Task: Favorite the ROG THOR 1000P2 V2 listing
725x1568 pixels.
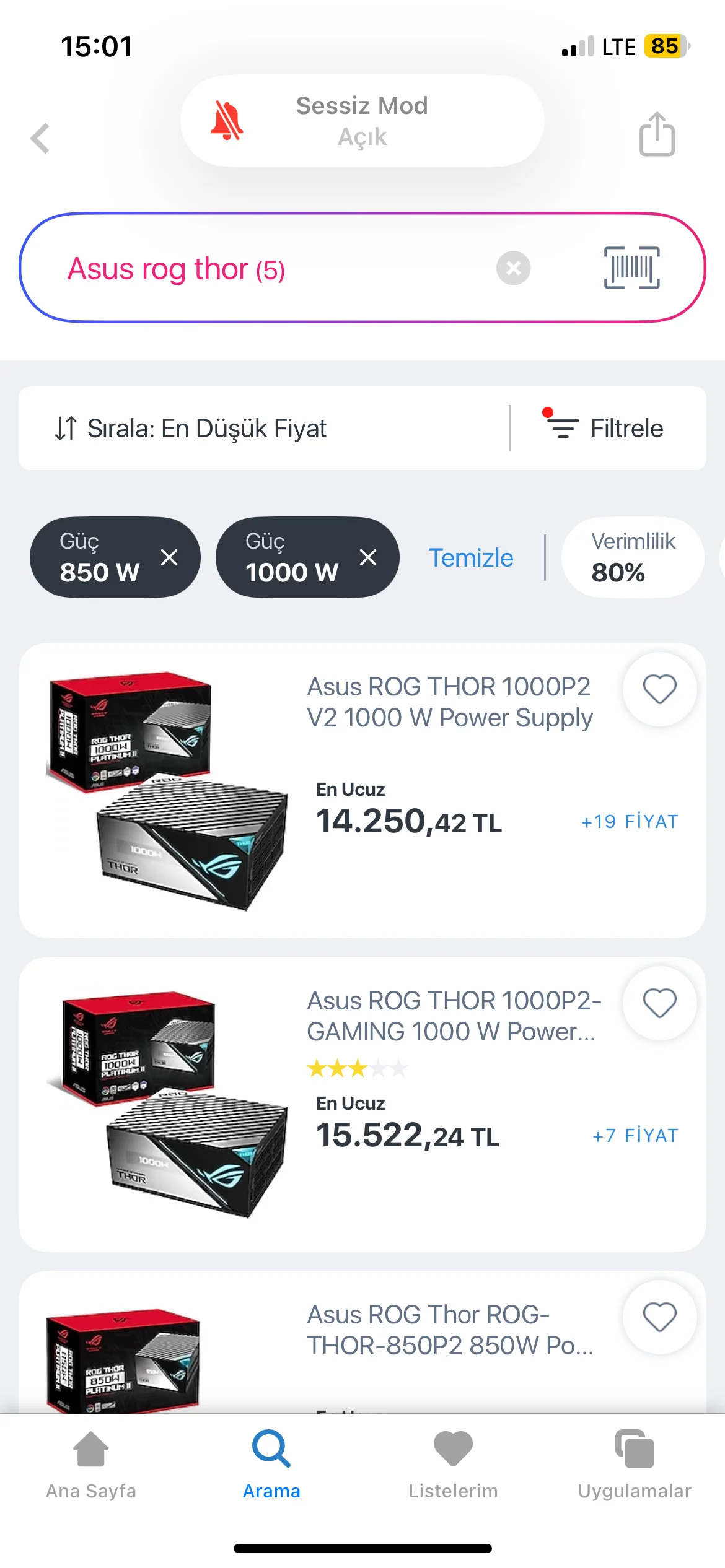Action: pyautogui.click(x=659, y=689)
